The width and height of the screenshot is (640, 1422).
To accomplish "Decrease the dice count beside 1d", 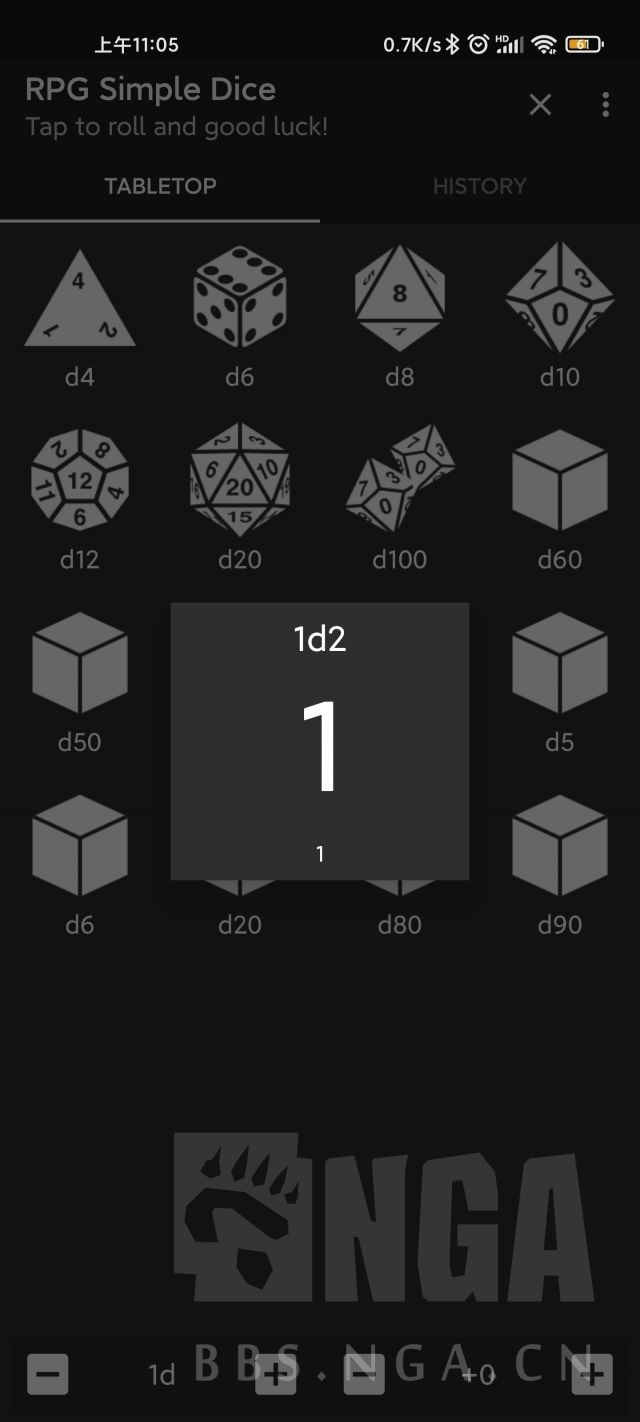I will click(47, 1374).
